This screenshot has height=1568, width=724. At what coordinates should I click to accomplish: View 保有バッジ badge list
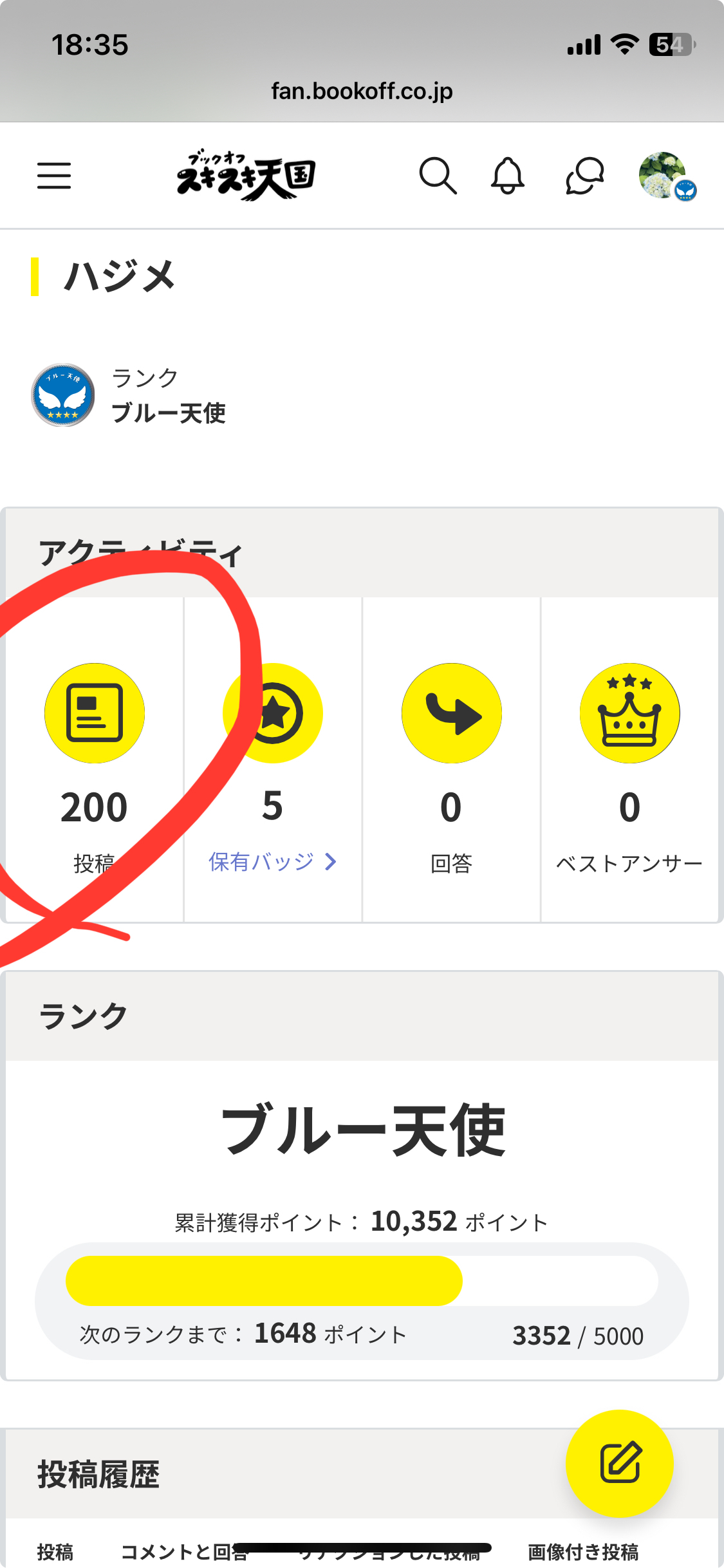(x=272, y=861)
